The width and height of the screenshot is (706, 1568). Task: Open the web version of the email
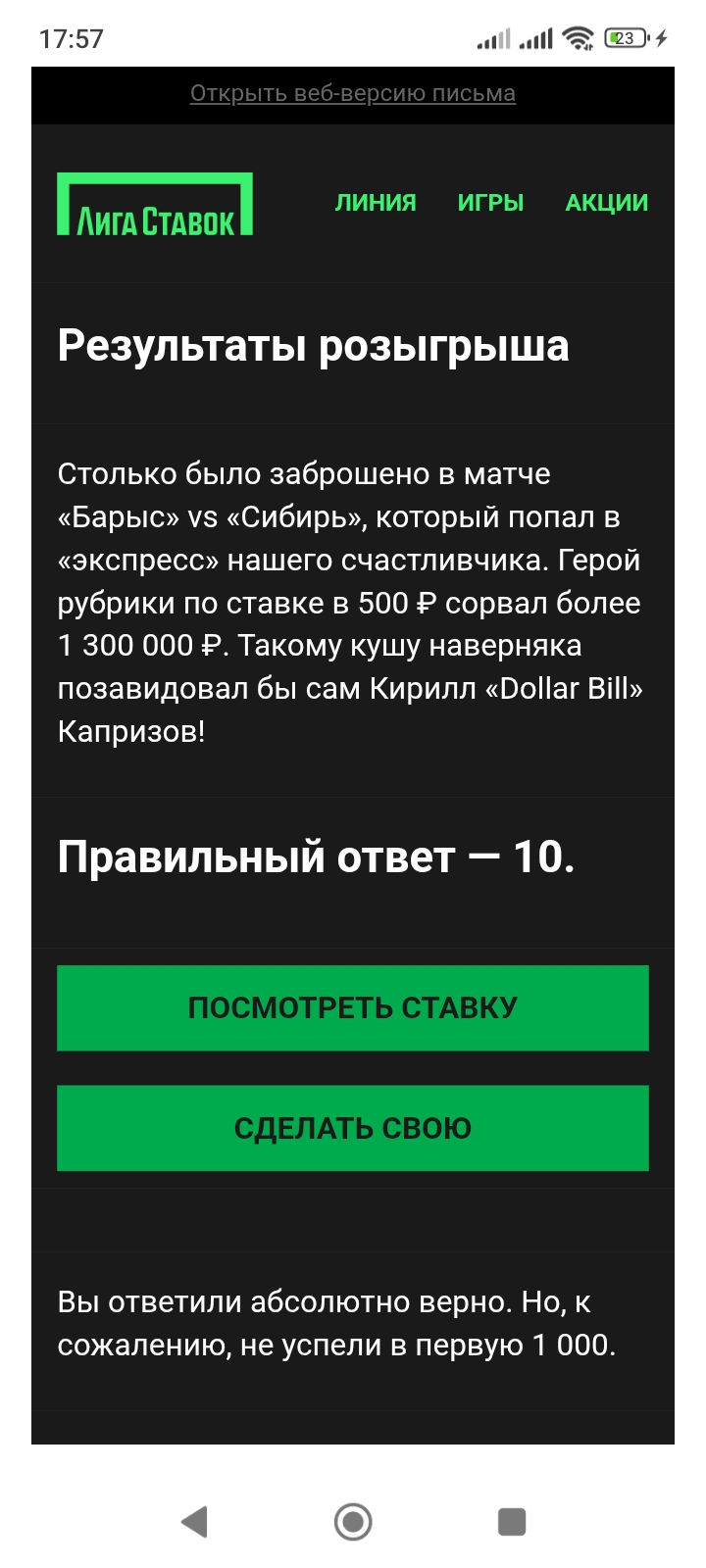[x=353, y=94]
